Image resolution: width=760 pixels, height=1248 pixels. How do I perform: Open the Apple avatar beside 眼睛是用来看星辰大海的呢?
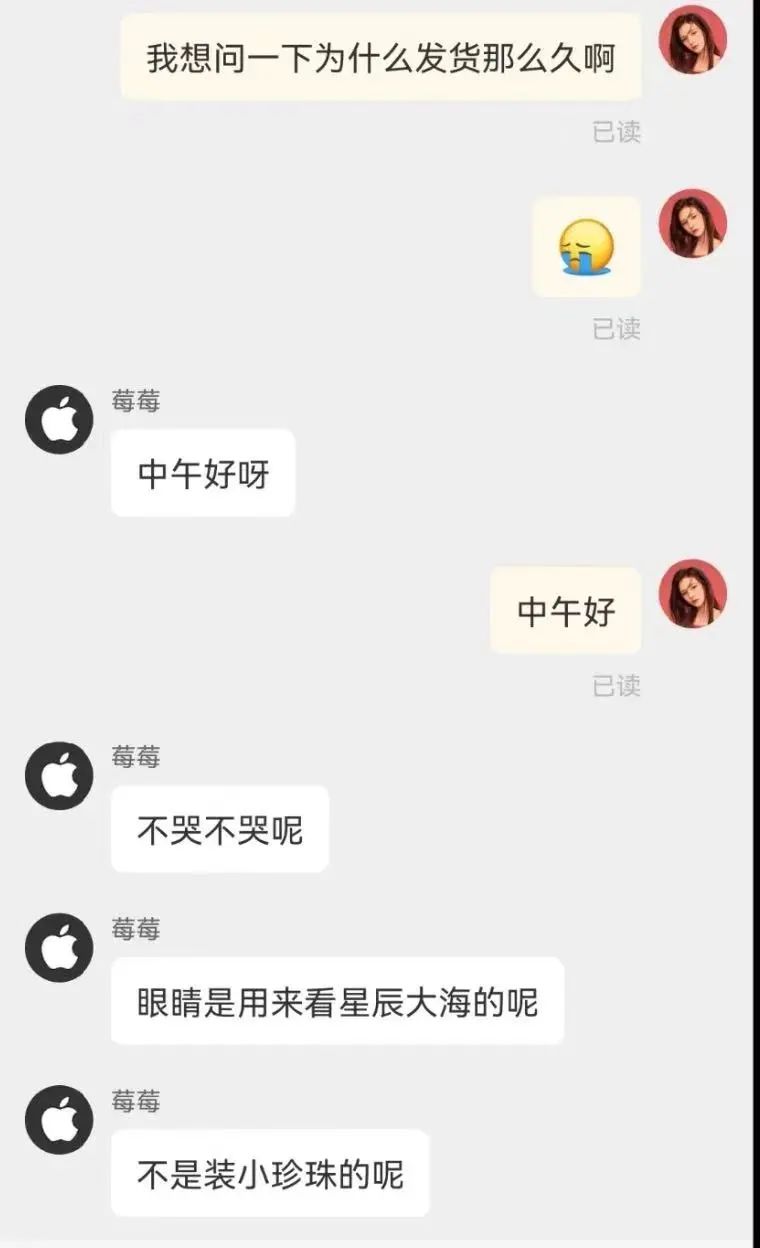tap(58, 947)
